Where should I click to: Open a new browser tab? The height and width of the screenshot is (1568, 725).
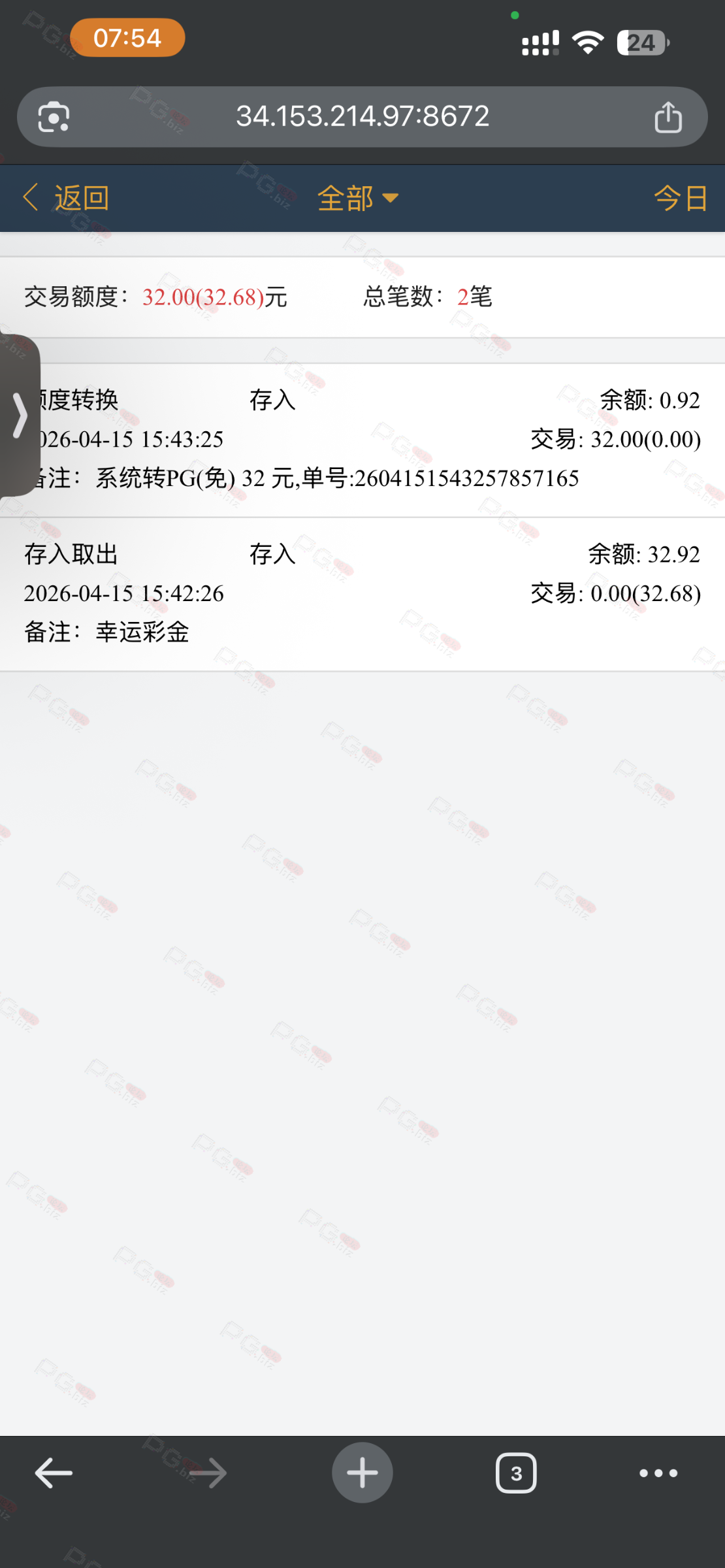pyautogui.click(x=362, y=1473)
